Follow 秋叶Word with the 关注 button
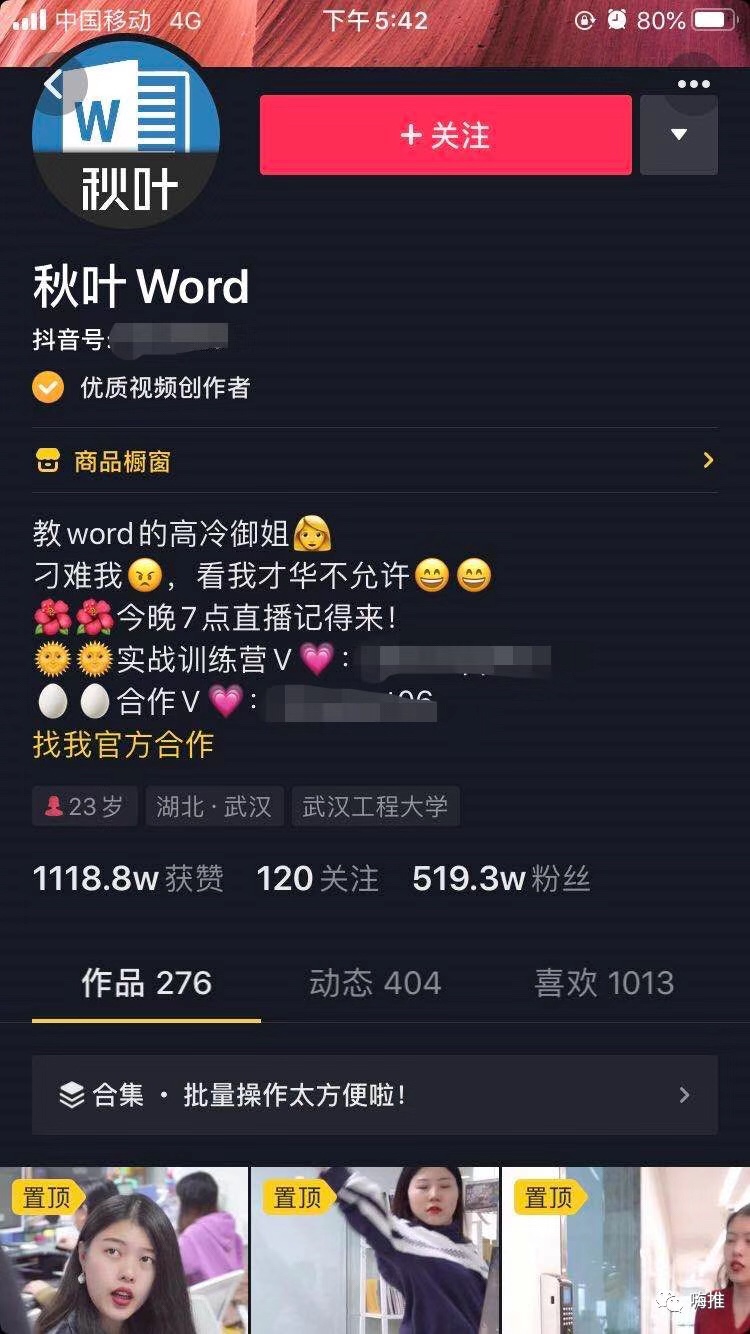Screen dimensions: 750x1334 (x=445, y=135)
